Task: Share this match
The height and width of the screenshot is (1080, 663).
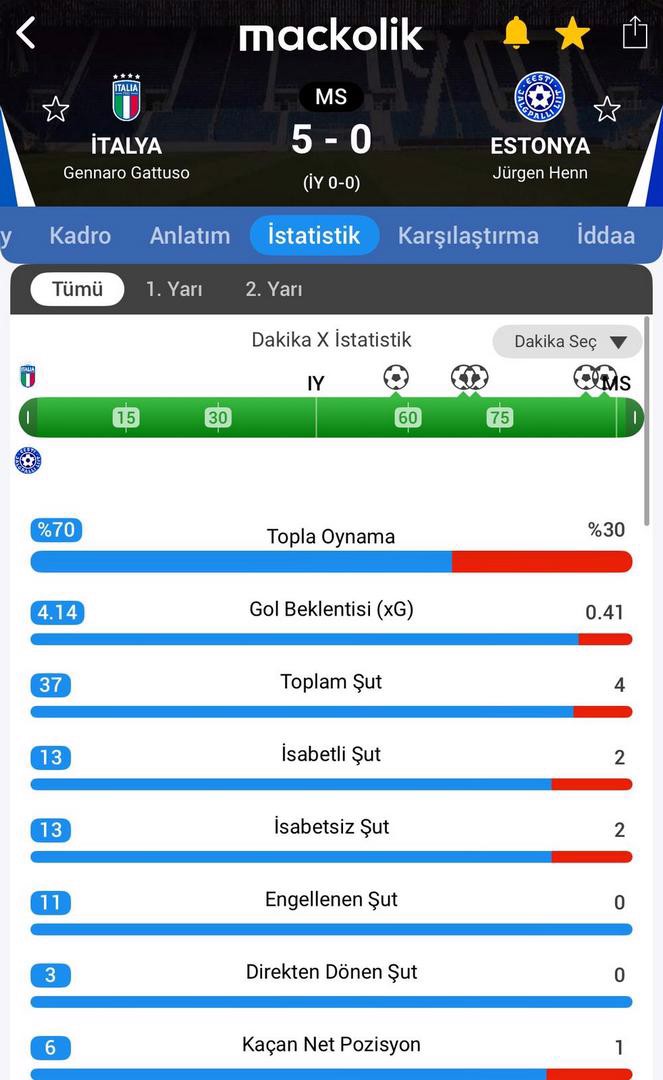Action: tap(635, 33)
